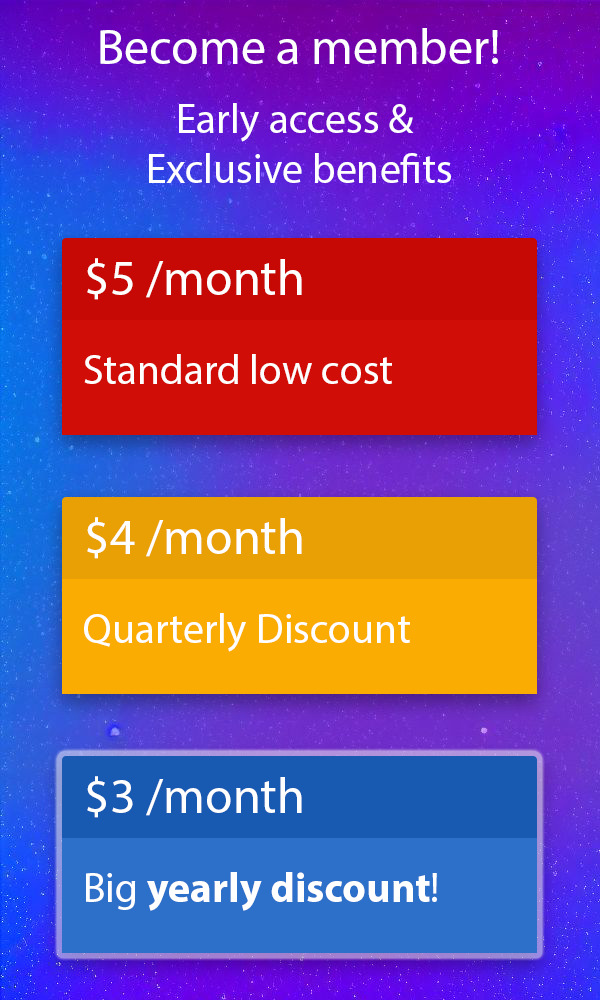The image size is (600, 1000).
Task: Choose the $4 /month quarterly discount plan
Action: coord(299,596)
